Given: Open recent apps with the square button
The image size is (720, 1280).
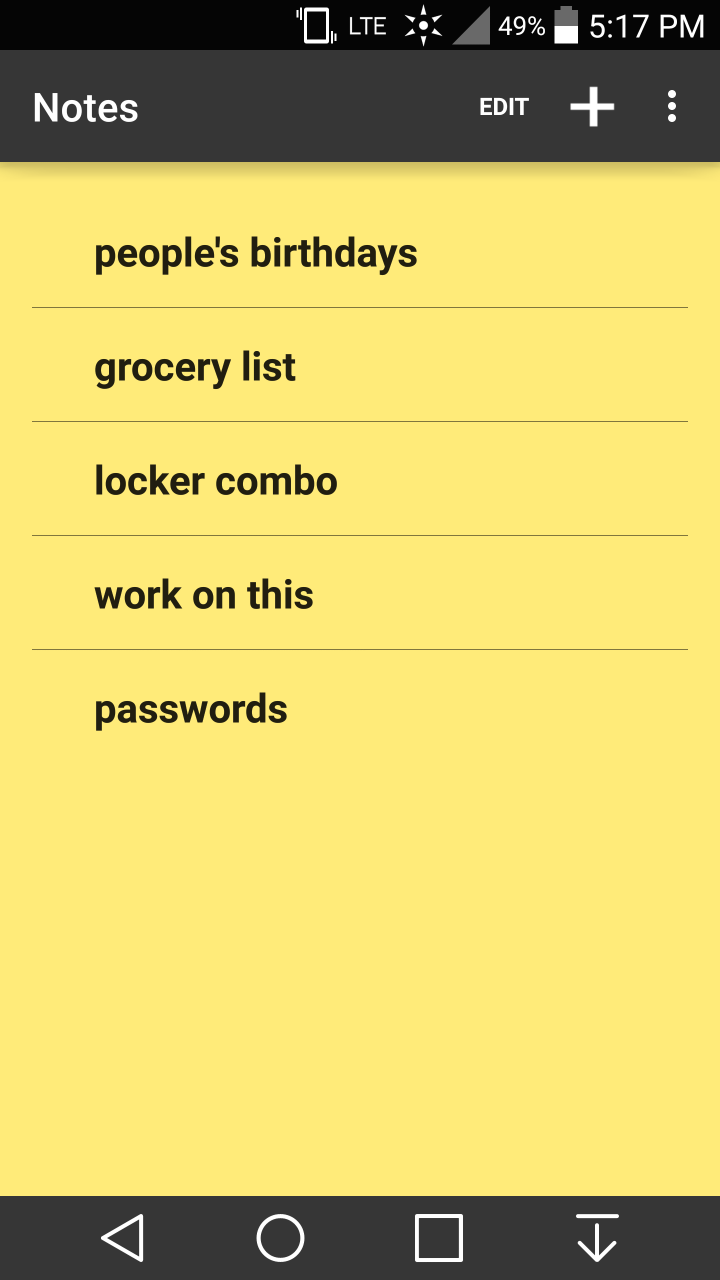Looking at the screenshot, I should tap(438, 1237).
